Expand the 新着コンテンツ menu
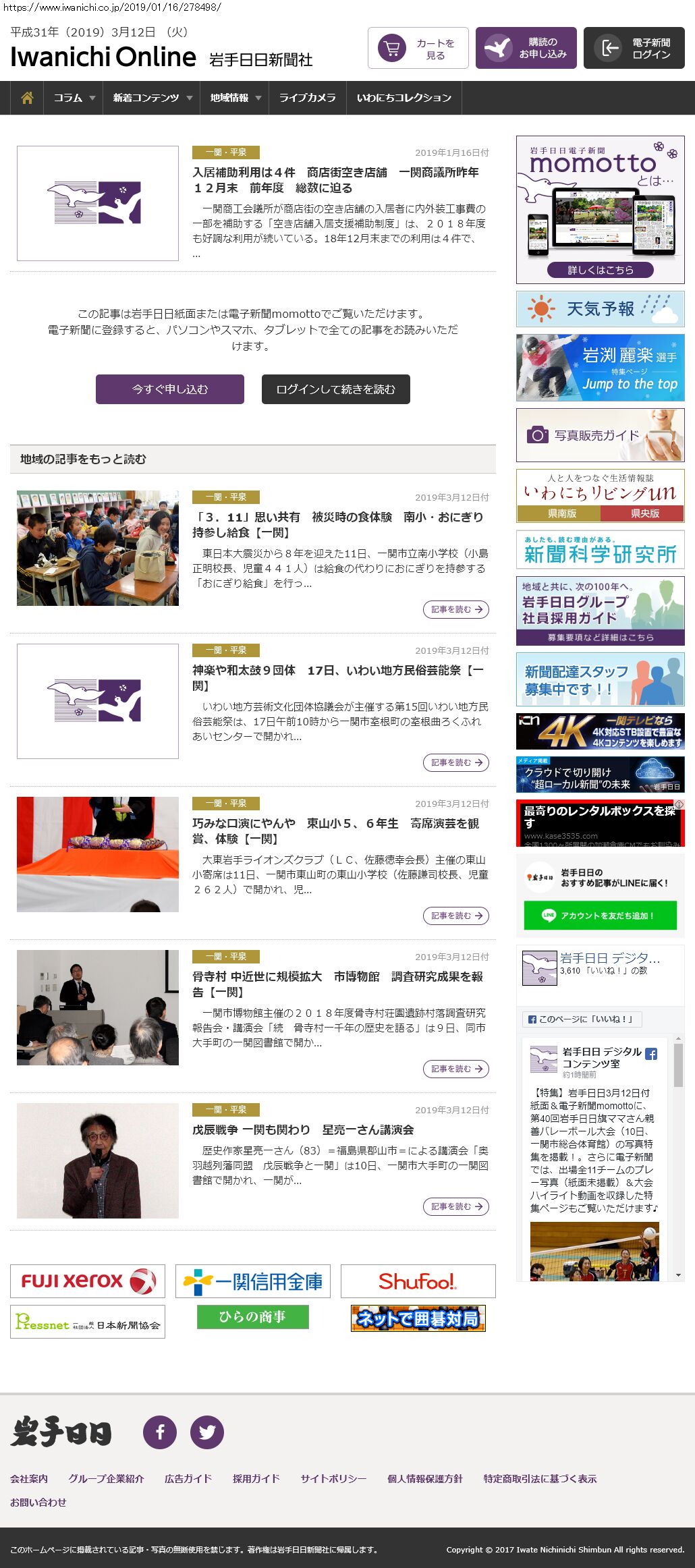This screenshot has width=695, height=1568. 152,99
